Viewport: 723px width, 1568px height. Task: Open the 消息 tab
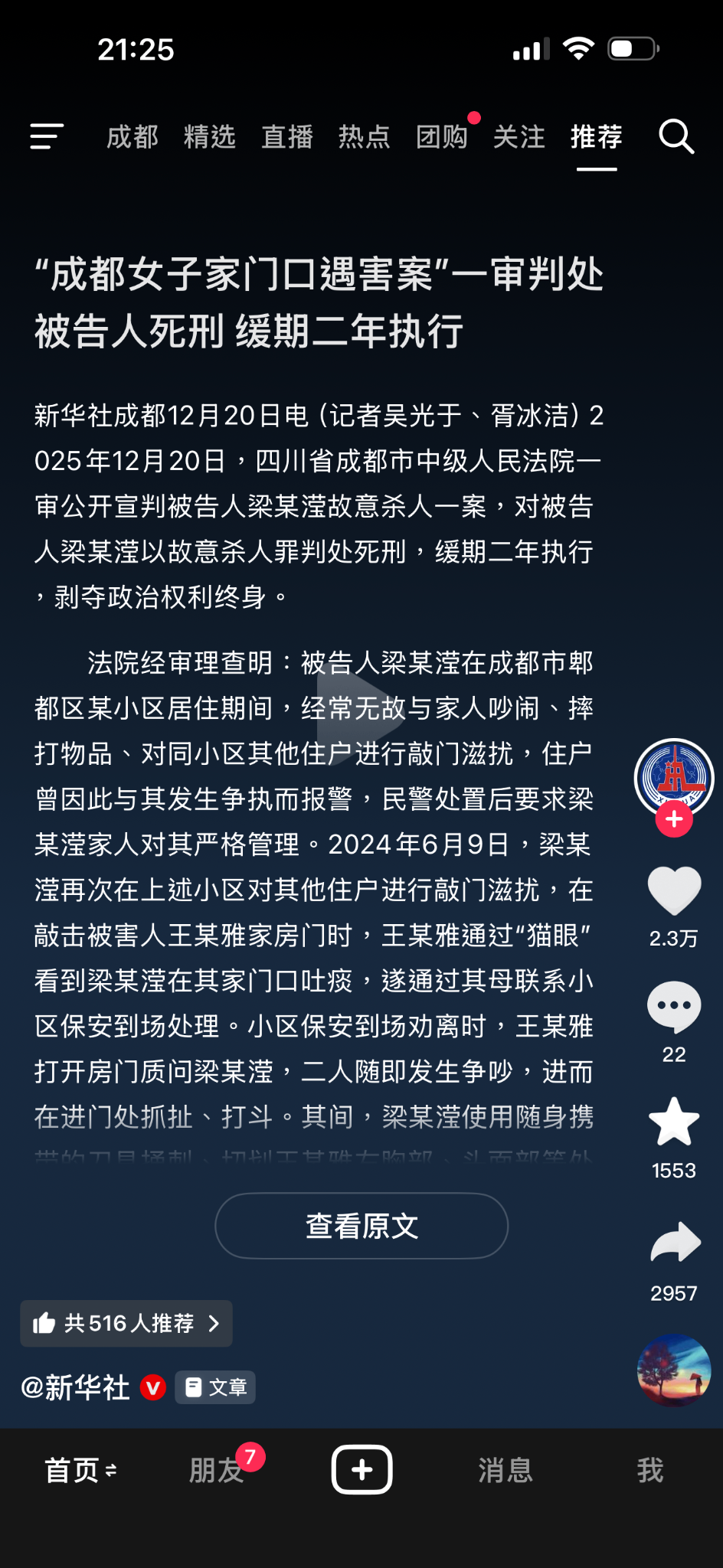click(505, 1470)
